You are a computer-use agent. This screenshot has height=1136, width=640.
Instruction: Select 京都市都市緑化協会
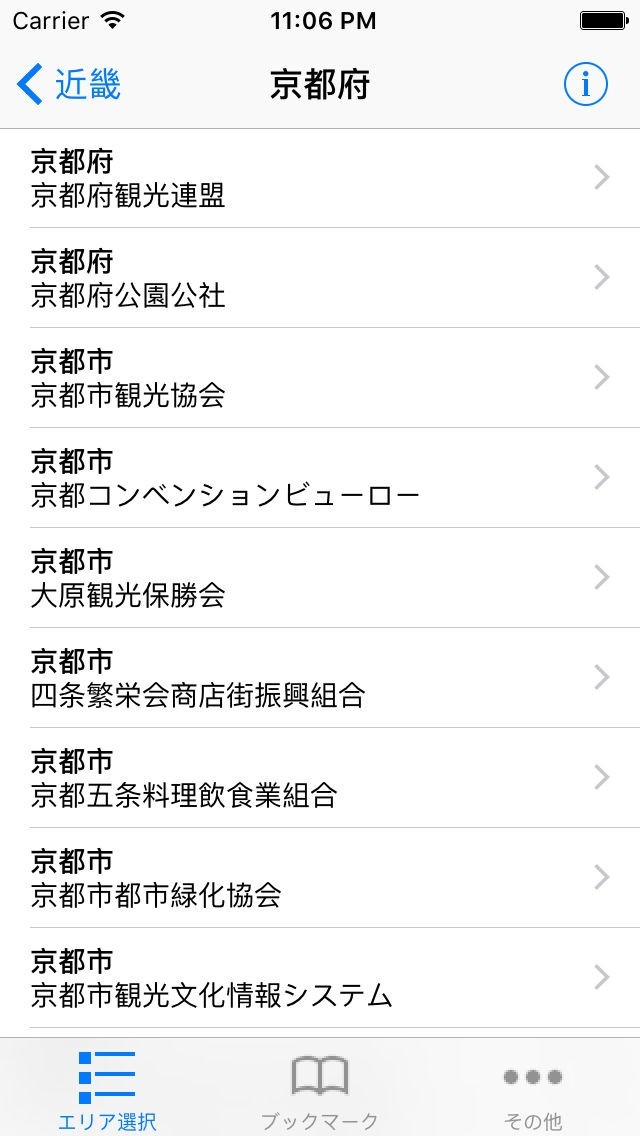click(320, 878)
